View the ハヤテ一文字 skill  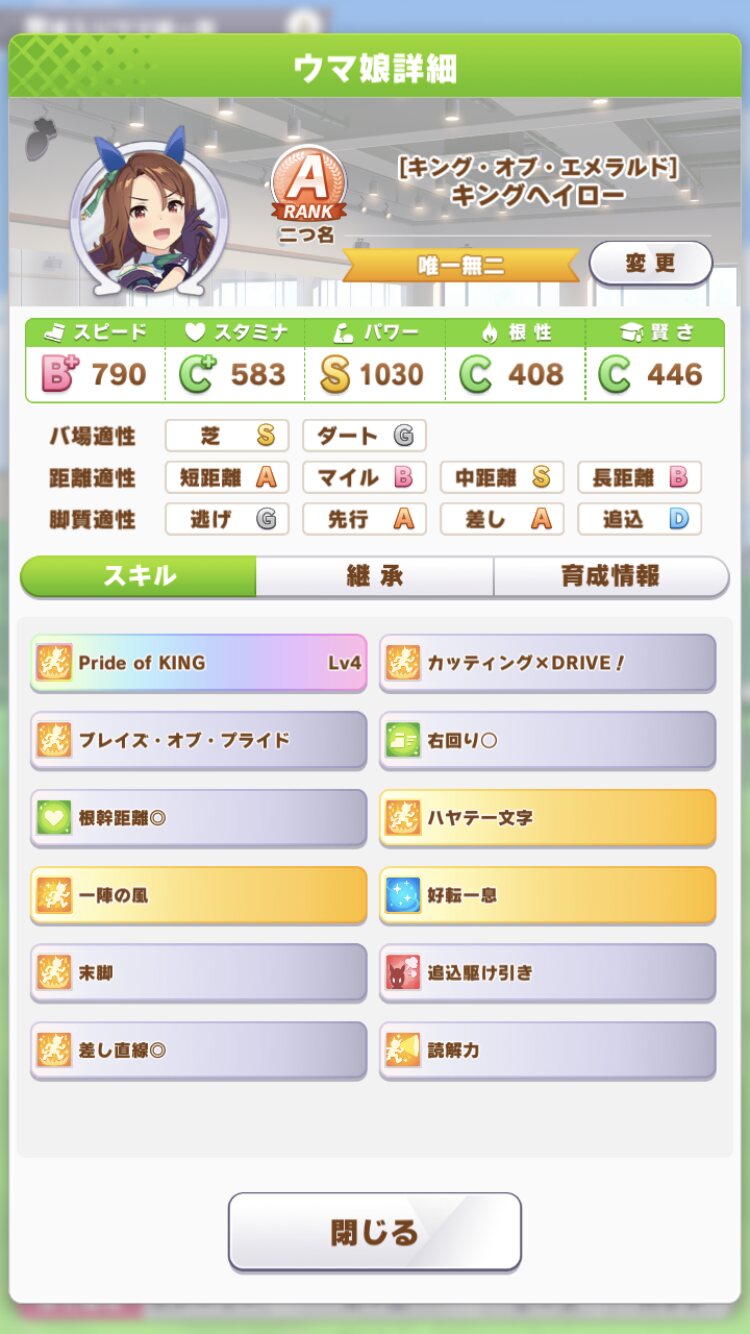(x=547, y=817)
